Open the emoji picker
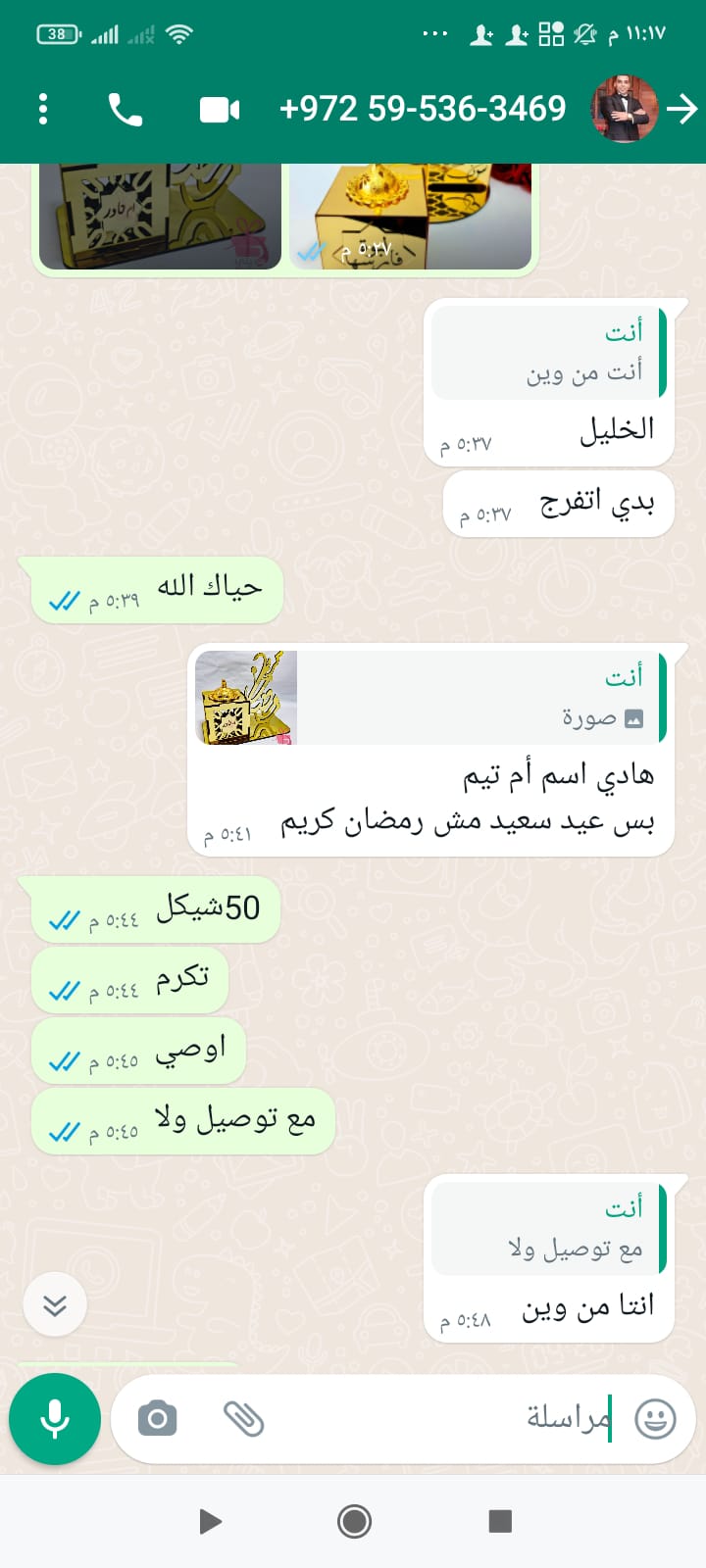The width and height of the screenshot is (706, 1568). pos(655,1419)
